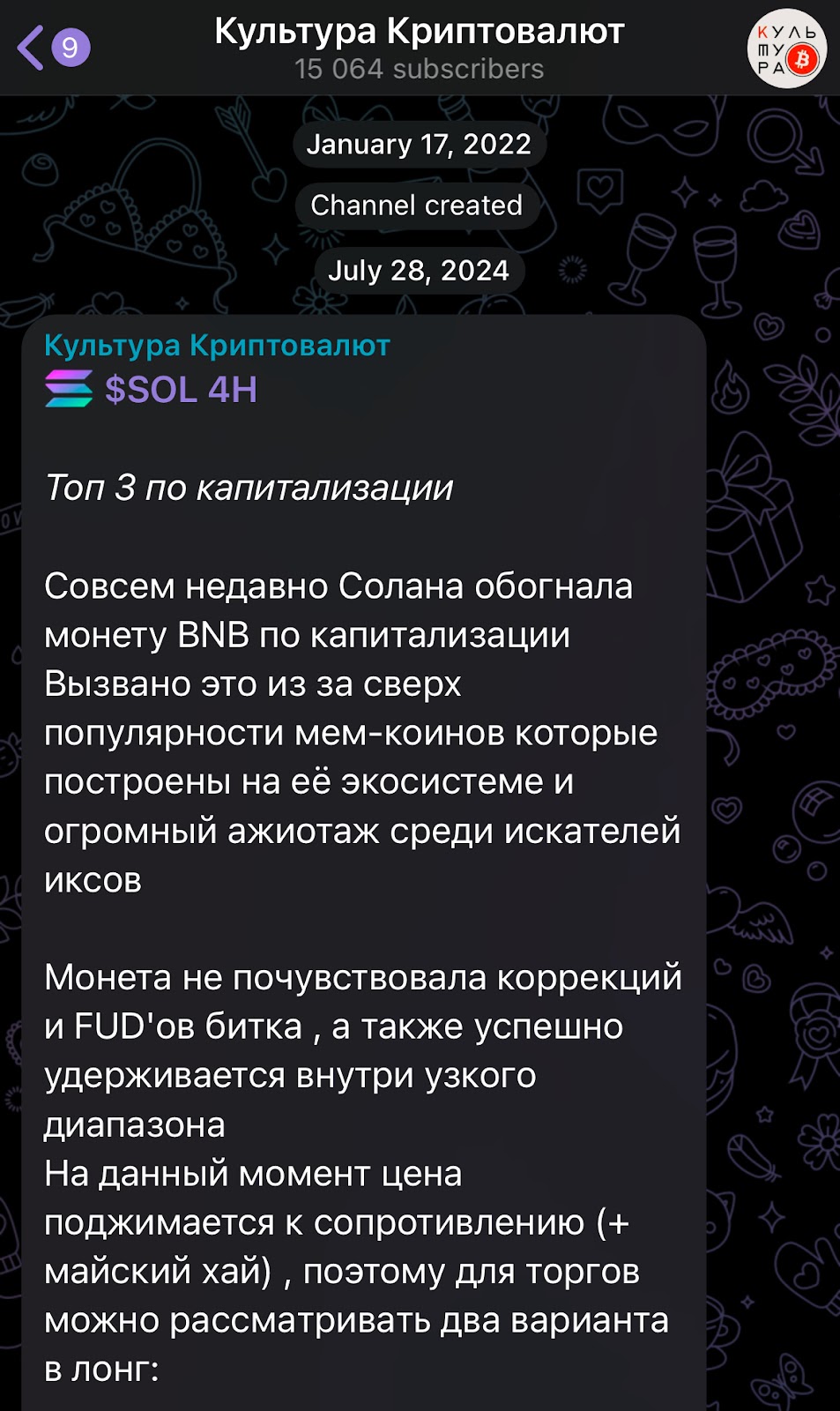This screenshot has height=1411, width=840.
Task: Open the channel profile avatar
Action: (786, 49)
